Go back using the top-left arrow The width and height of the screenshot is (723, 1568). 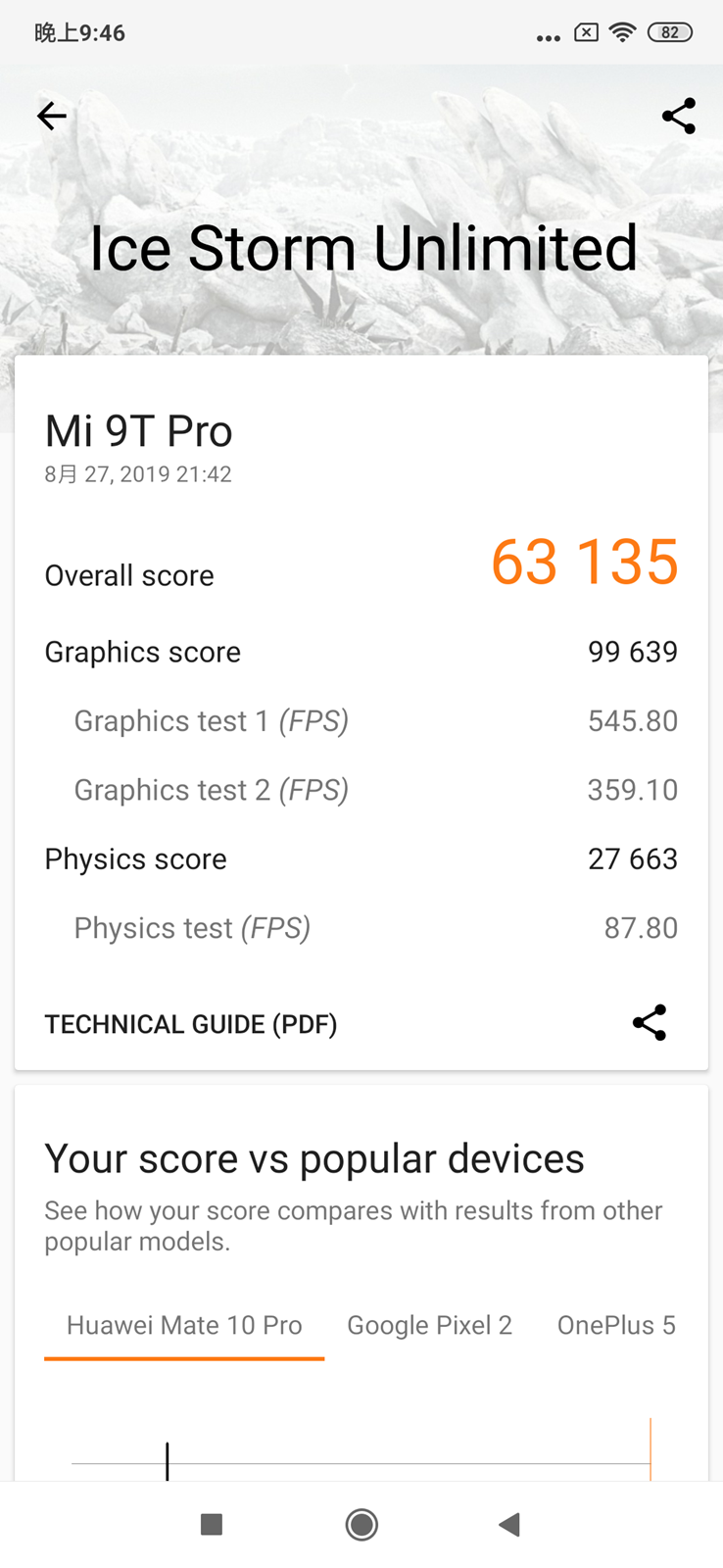coord(52,117)
